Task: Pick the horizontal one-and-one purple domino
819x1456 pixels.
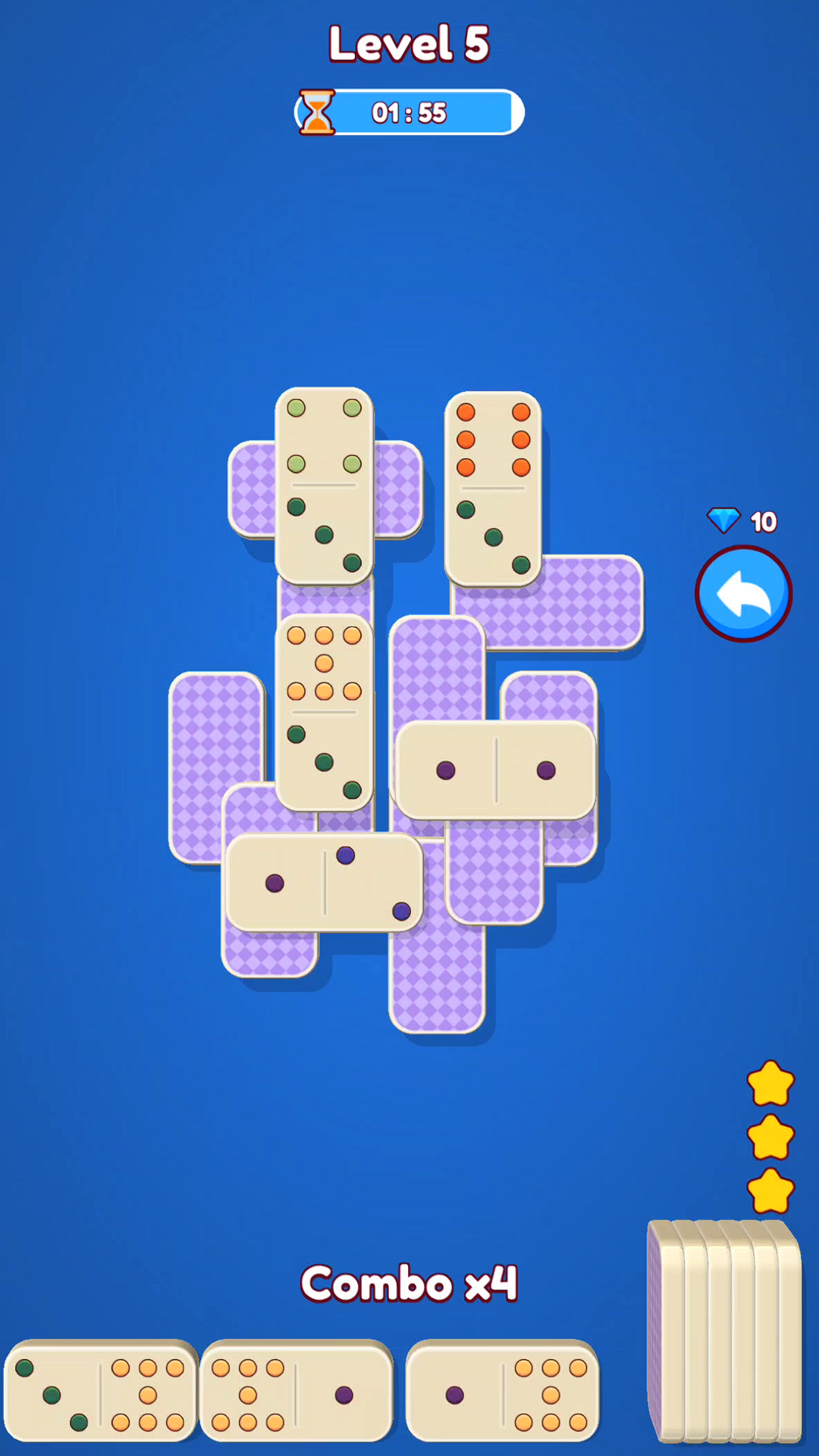Action: 495,770
